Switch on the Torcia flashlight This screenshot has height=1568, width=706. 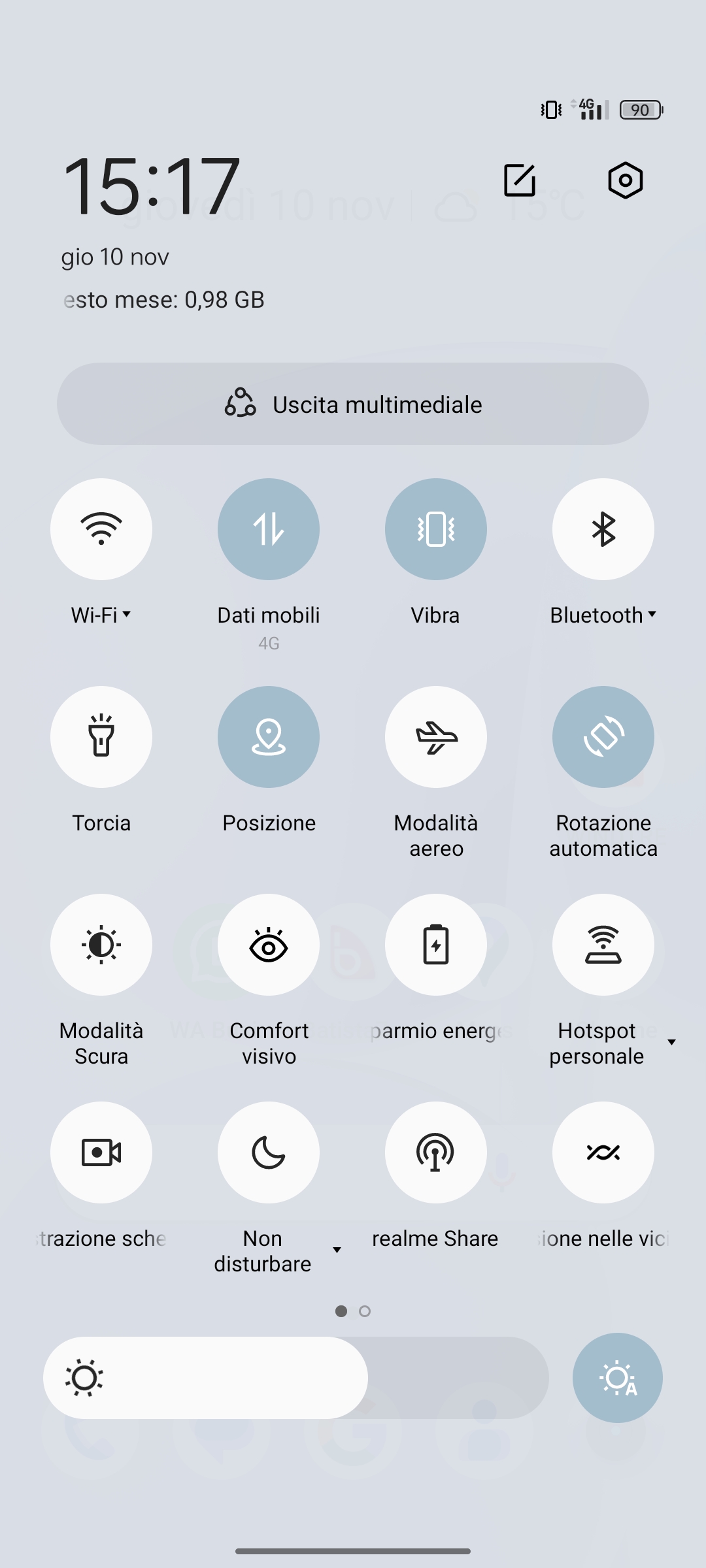(x=101, y=737)
